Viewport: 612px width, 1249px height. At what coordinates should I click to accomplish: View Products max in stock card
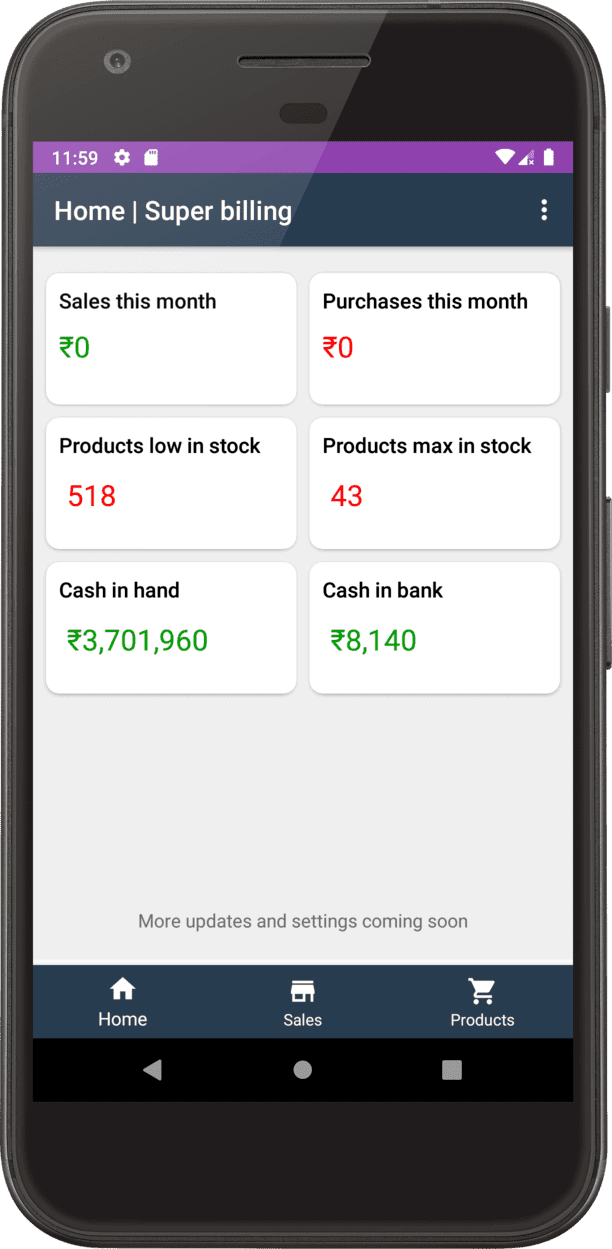pyautogui.click(x=434, y=483)
